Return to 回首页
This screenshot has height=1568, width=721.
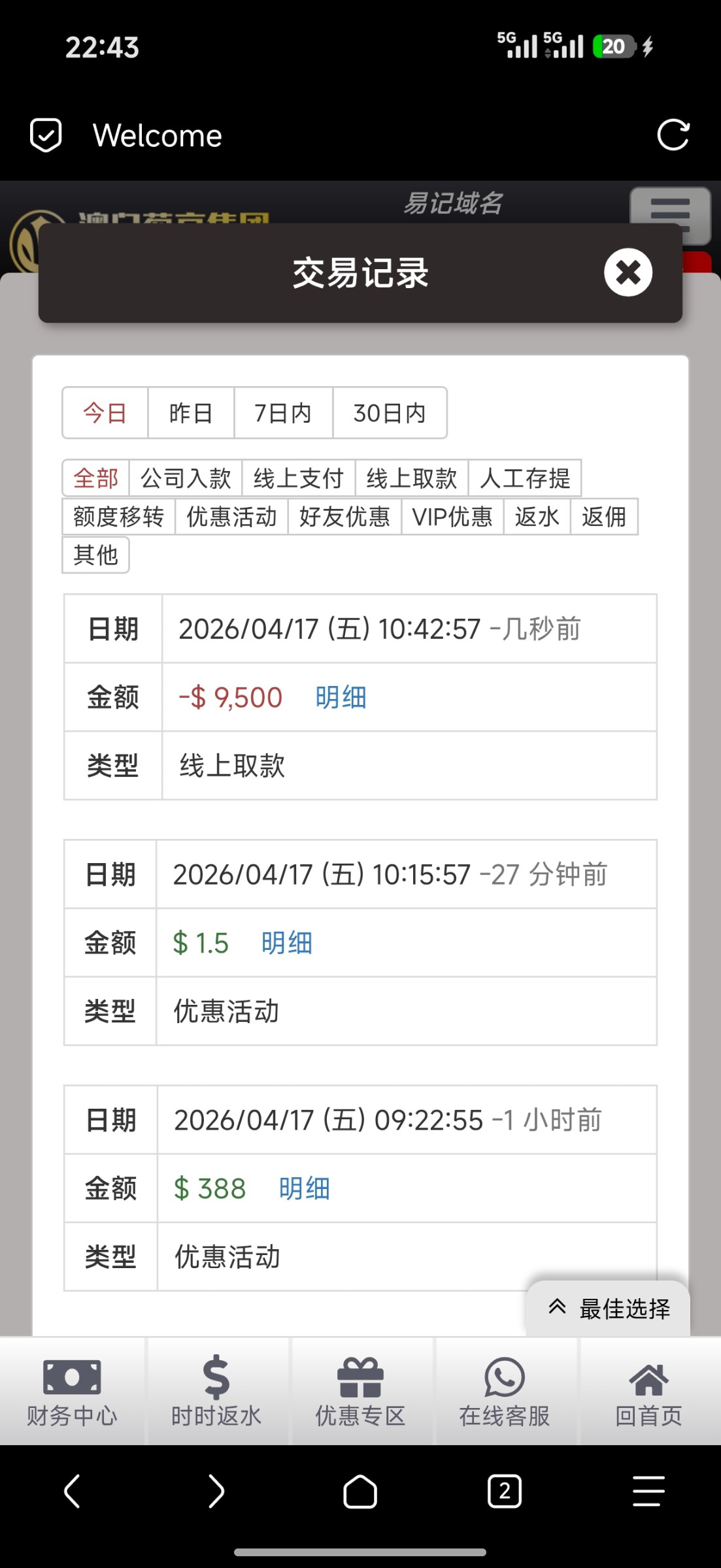click(x=649, y=1391)
